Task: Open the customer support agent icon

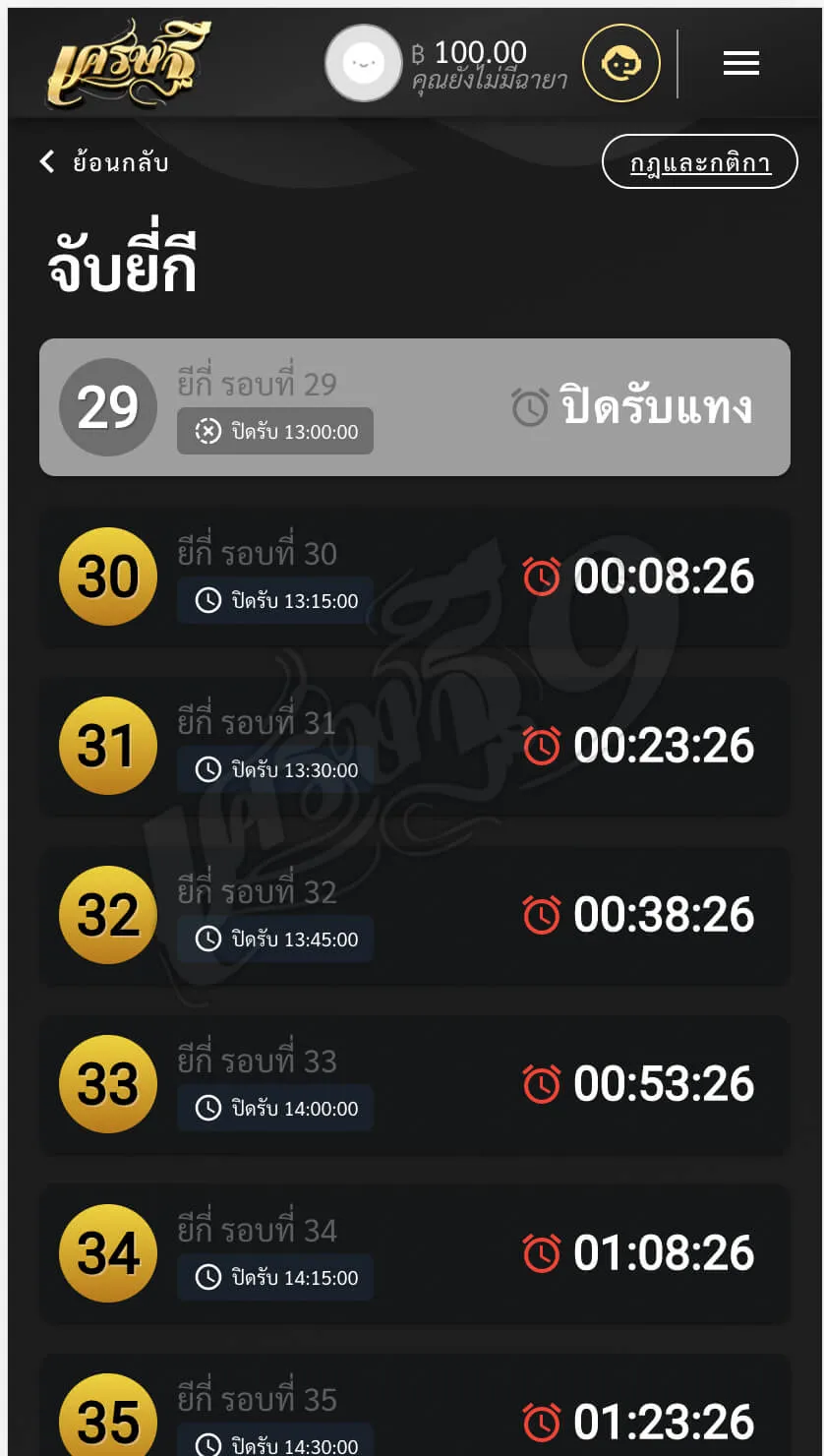Action: pos(620,64)
